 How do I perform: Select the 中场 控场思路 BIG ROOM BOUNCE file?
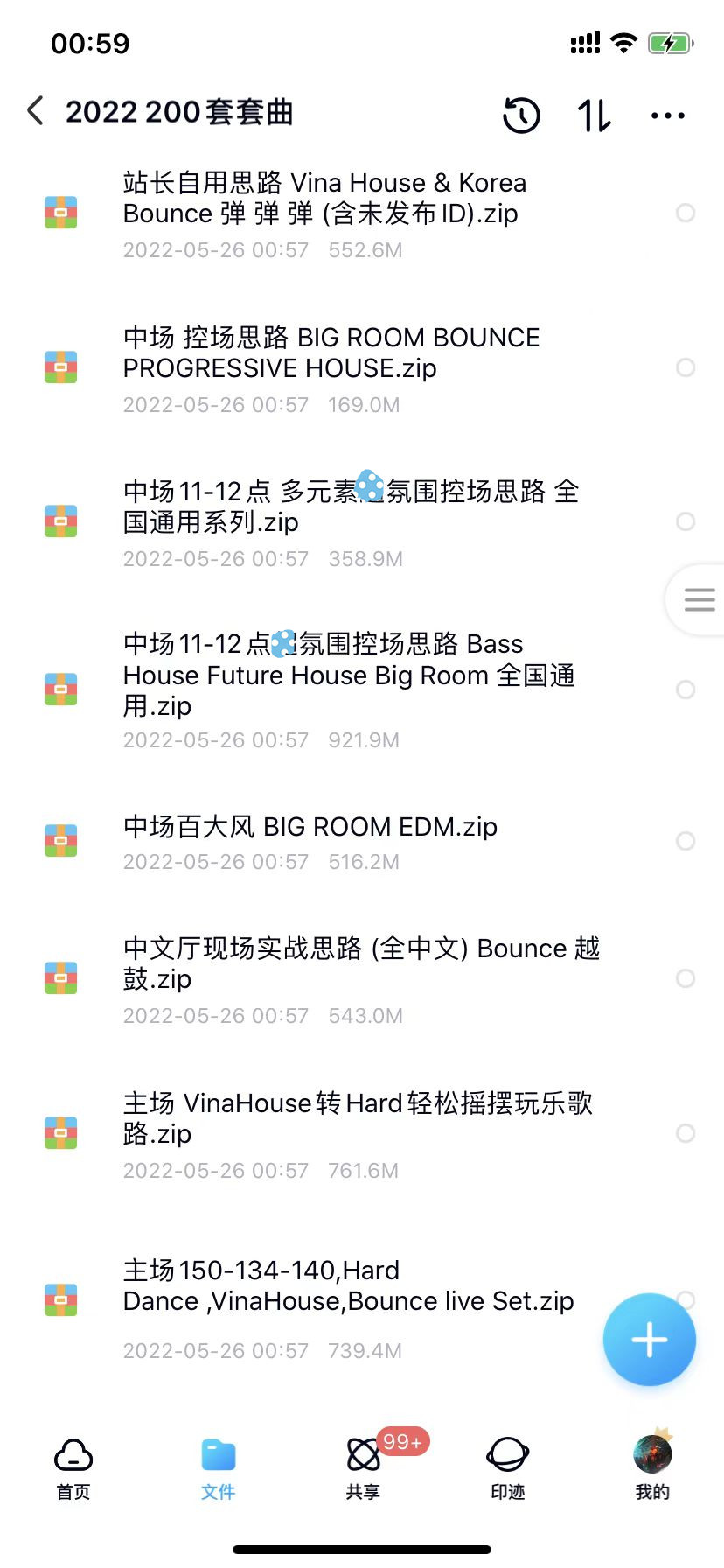coord(686,367)
